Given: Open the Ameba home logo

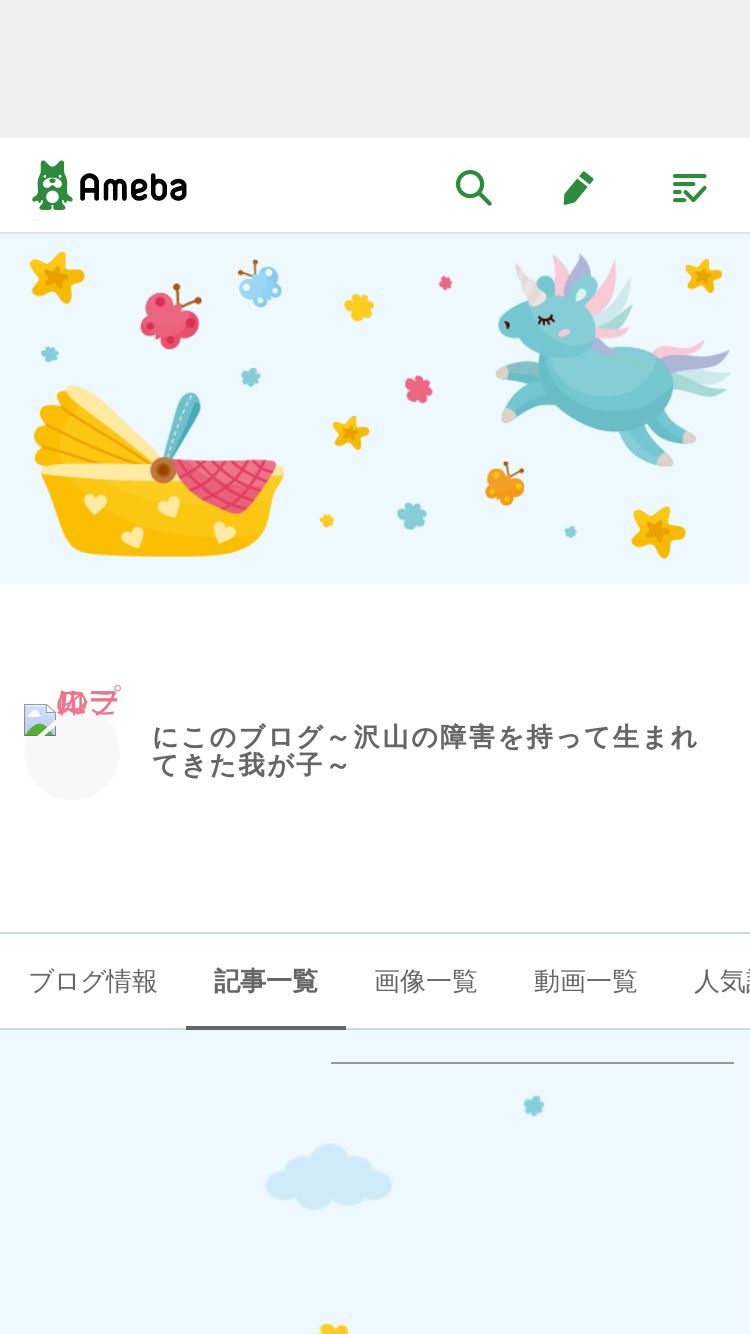Looking at the screenshot, I should tap(110, 186).
